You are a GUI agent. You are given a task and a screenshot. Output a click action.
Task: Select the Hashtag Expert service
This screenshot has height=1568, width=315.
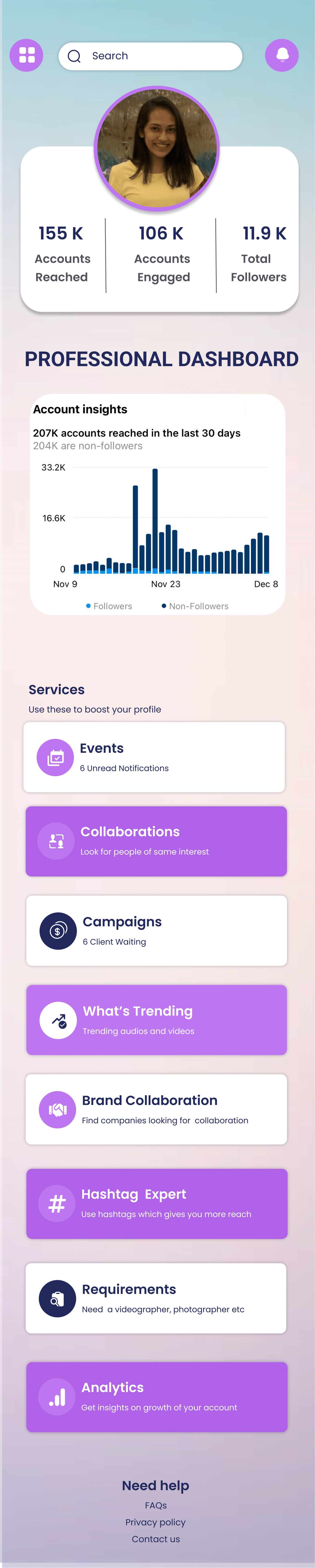click(156, 1203)
